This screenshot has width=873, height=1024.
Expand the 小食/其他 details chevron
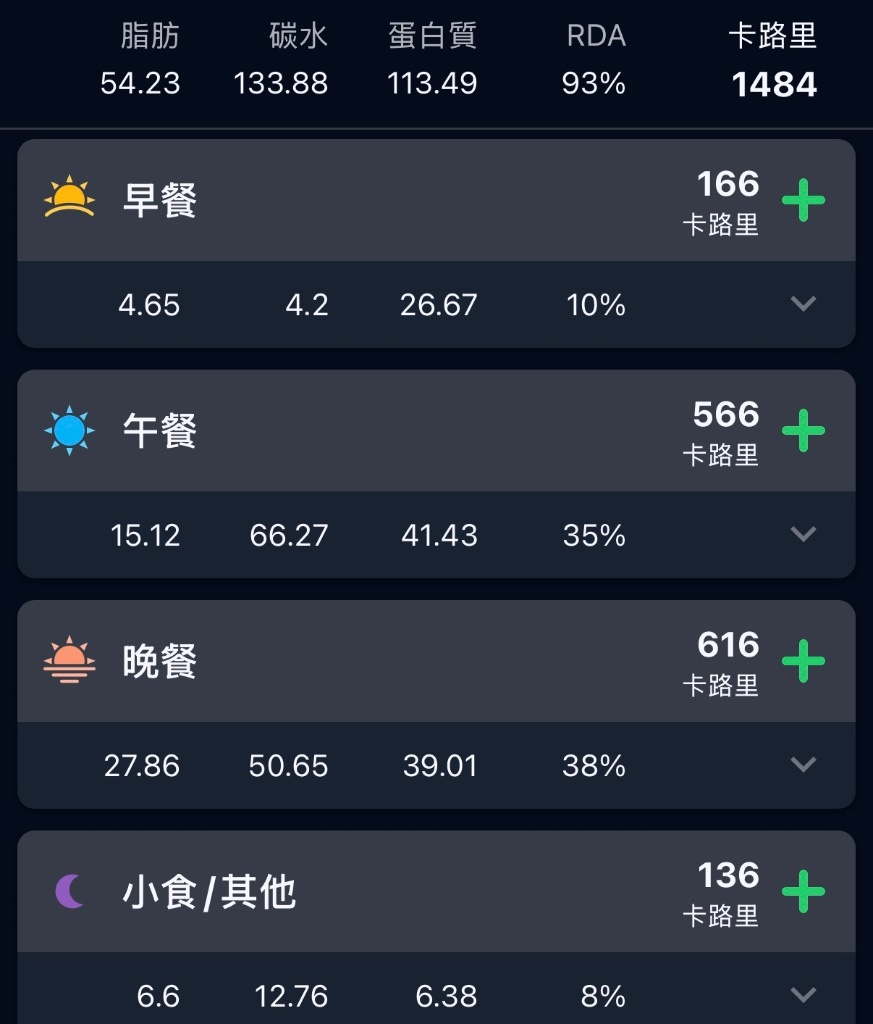tap(803, 994)
